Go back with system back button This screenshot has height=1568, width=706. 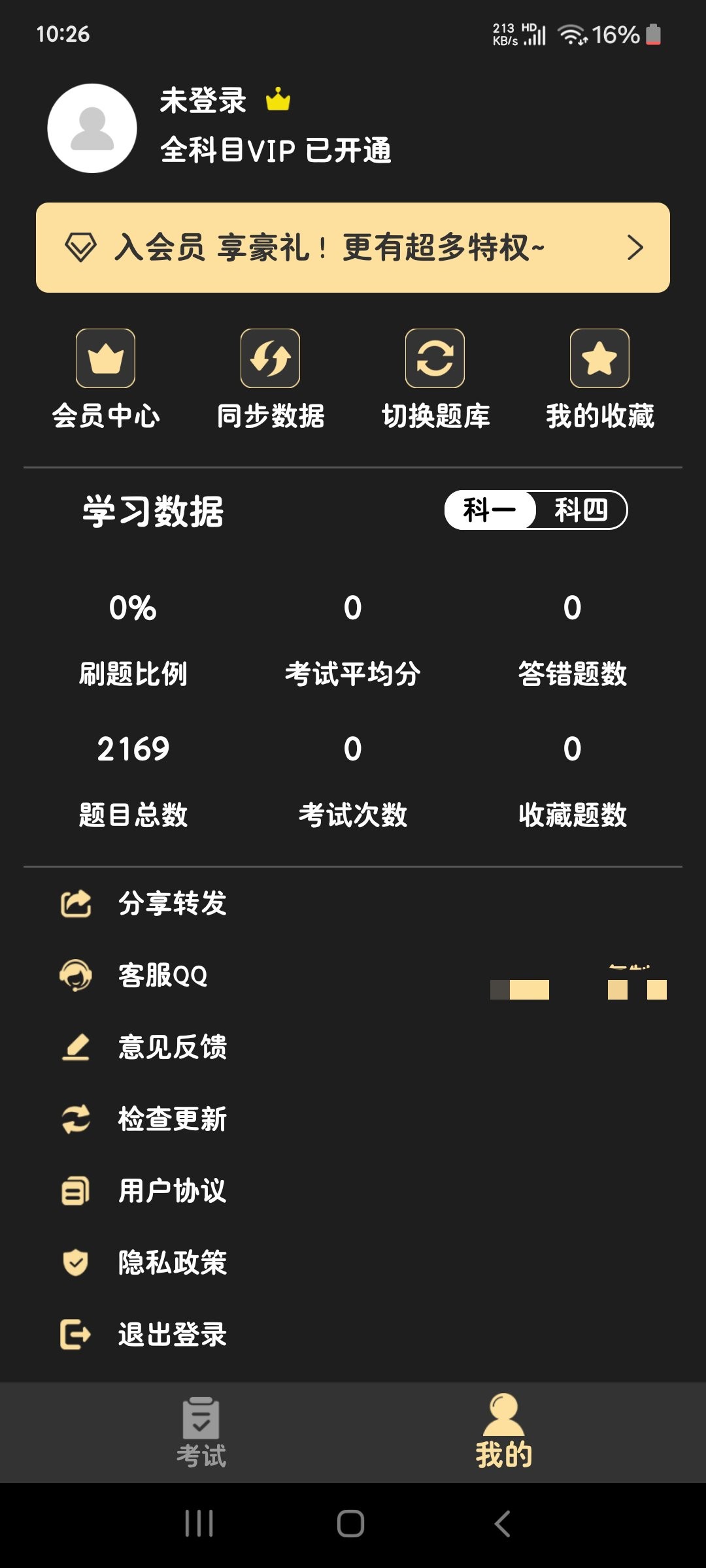502,1524
